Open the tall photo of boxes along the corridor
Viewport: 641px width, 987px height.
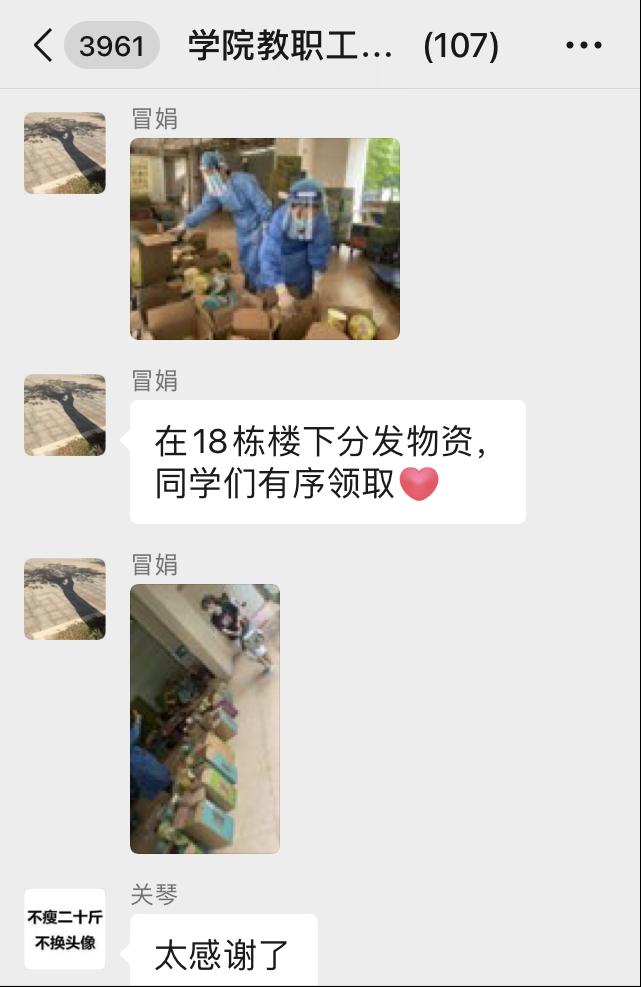(x=205, y=718)
